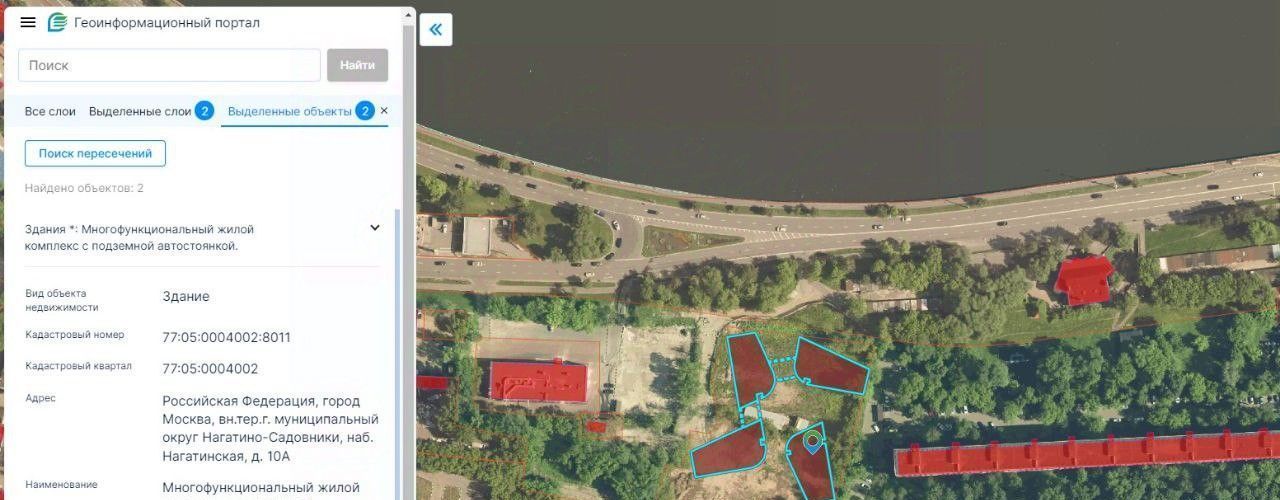Run Поиск пересечений intersection search
The width and height of the screenshot is (1280, 500).
(x=95, y=153)
